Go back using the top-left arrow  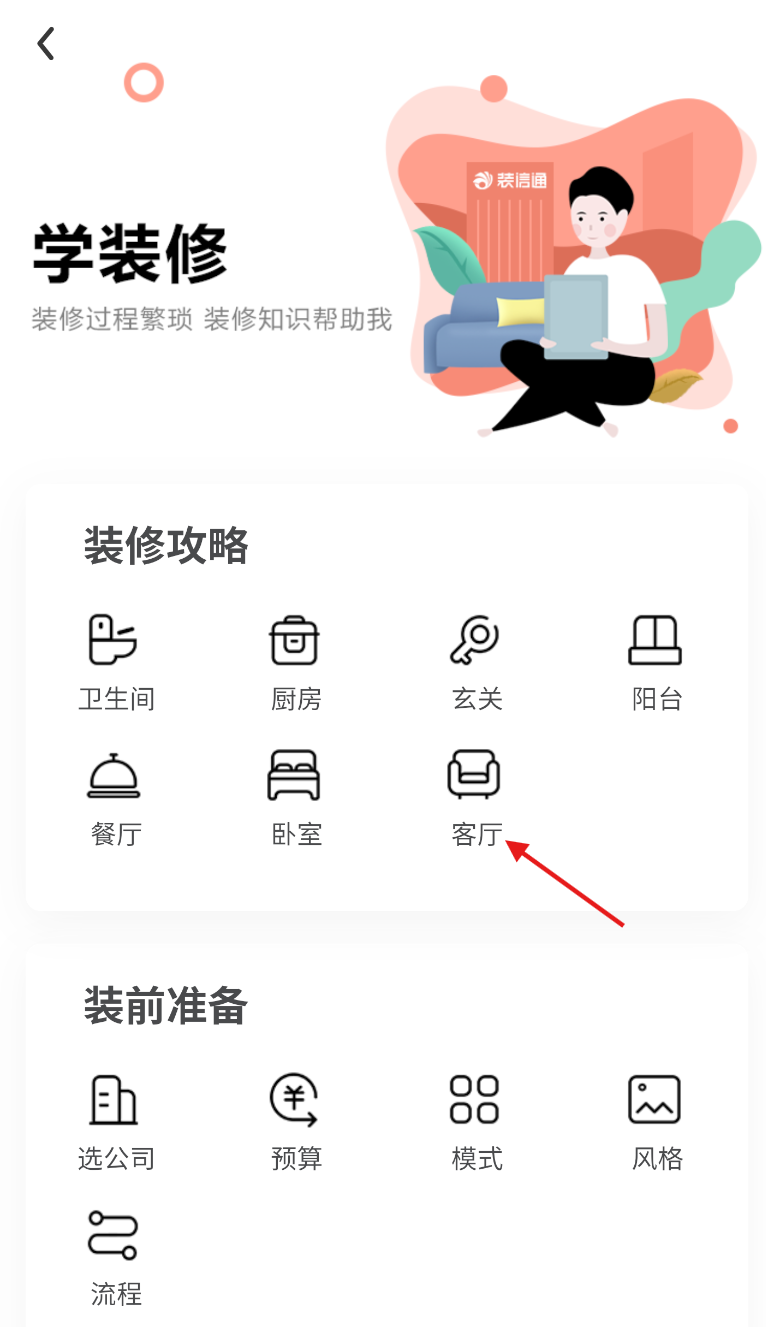[45, 43]
